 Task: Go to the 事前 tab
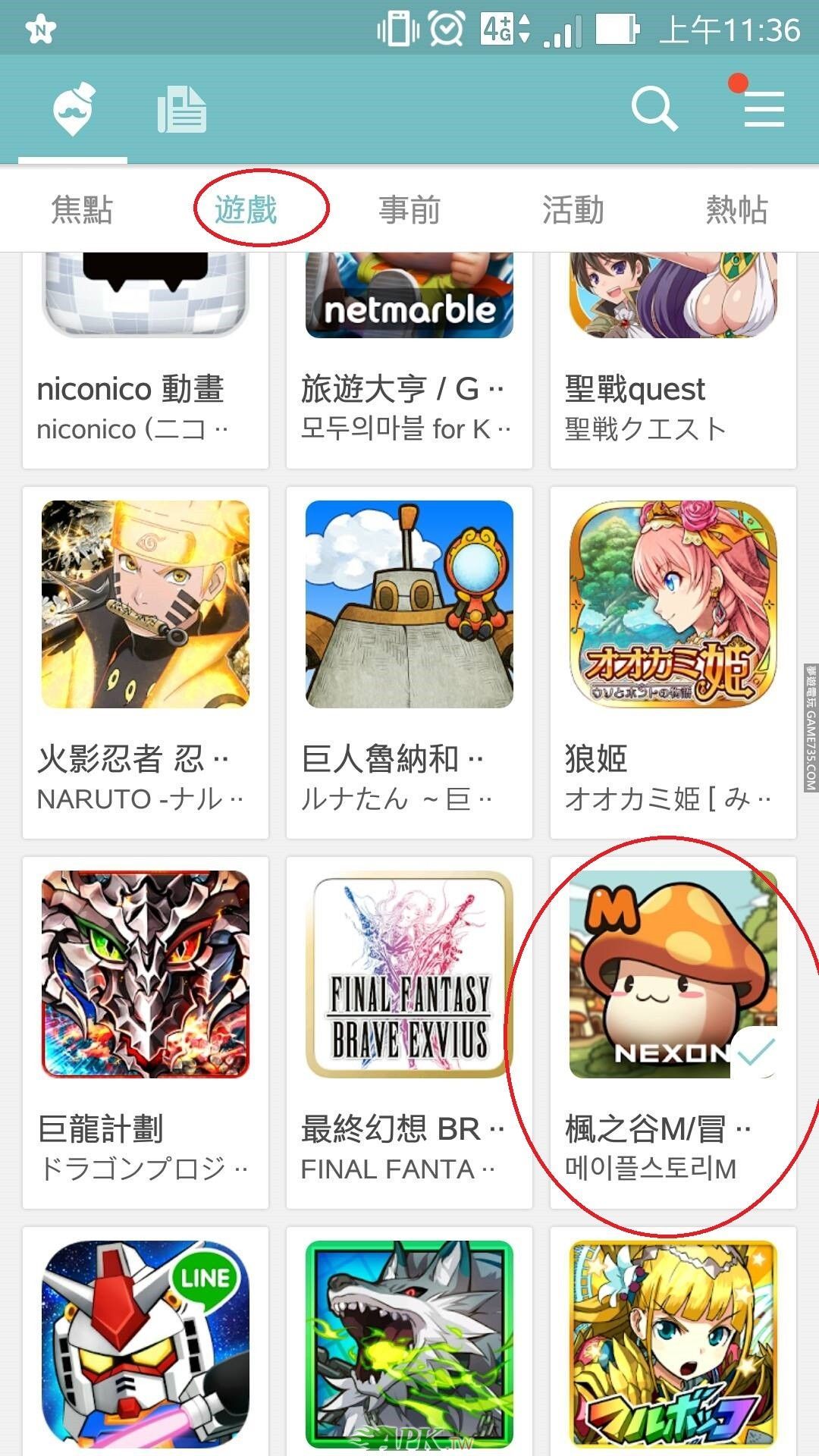click(x=409, y=209)
